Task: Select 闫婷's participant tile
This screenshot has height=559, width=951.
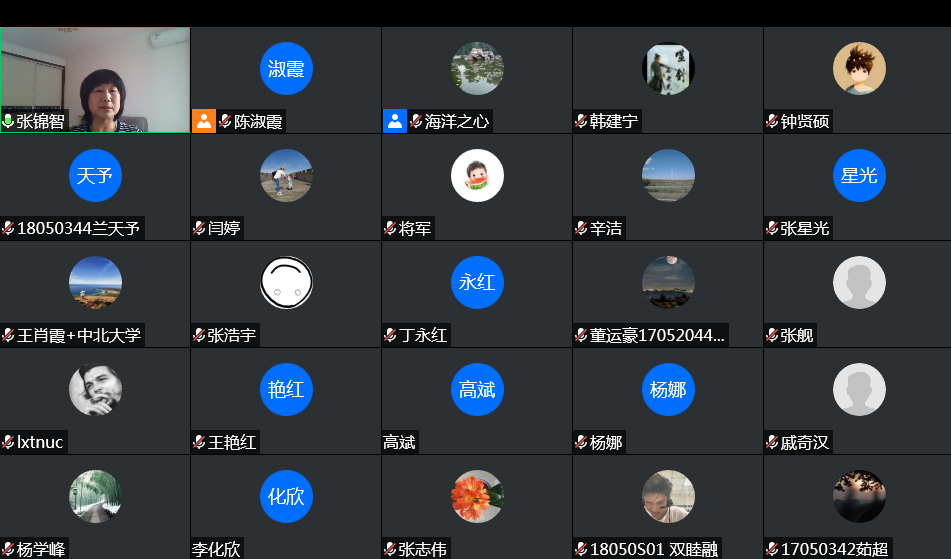Action: click(x=286, y=187)
